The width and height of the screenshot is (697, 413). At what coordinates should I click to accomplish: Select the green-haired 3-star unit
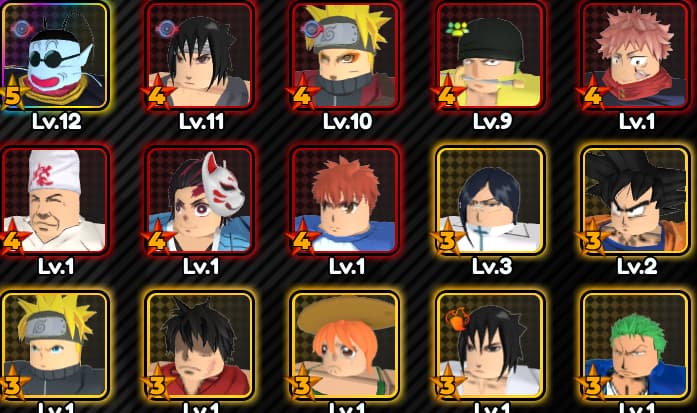coord(635,345)
